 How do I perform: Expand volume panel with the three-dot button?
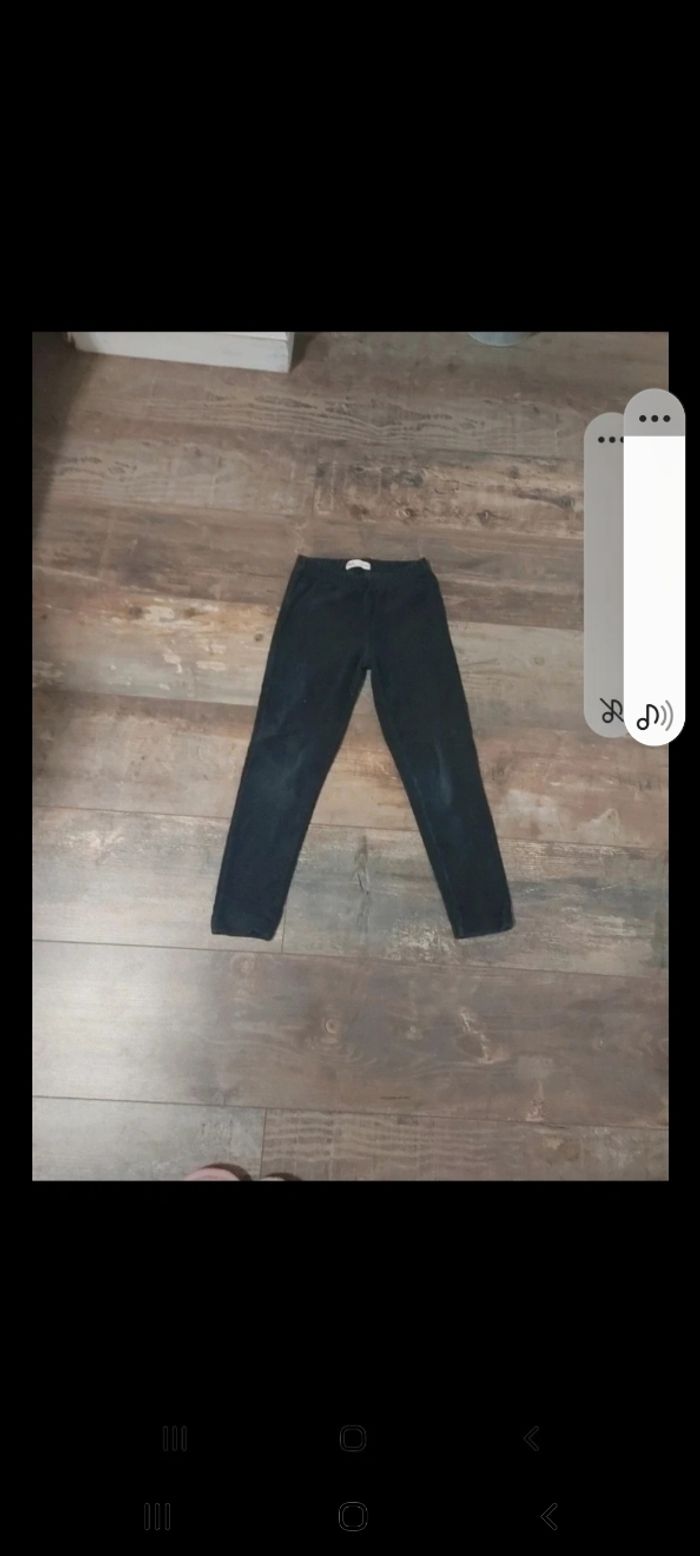point(654,418)
